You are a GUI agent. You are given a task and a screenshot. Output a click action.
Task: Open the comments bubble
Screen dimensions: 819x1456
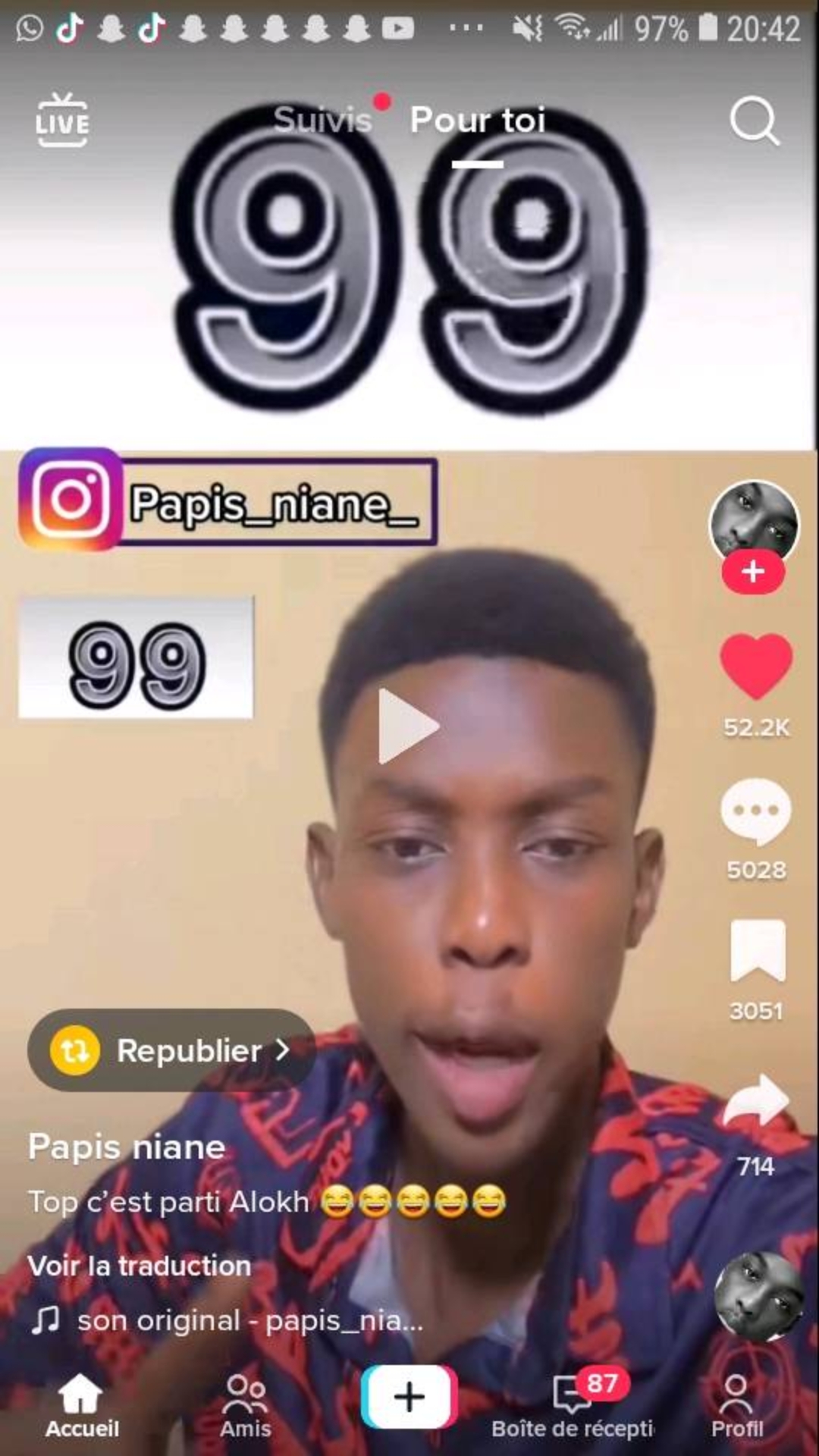[x=755, y=811]
